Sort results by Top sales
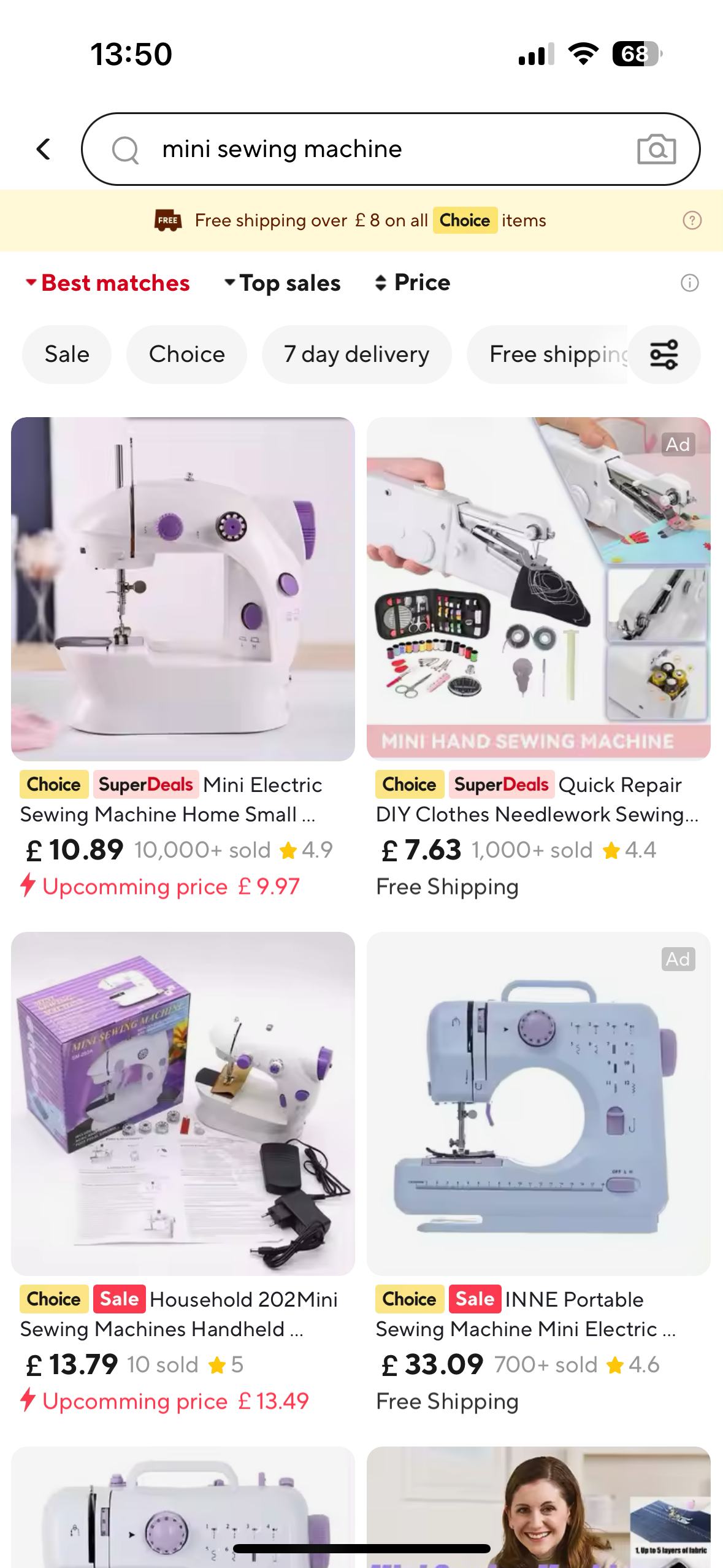 pyautogui.click(x=282, y=283)
